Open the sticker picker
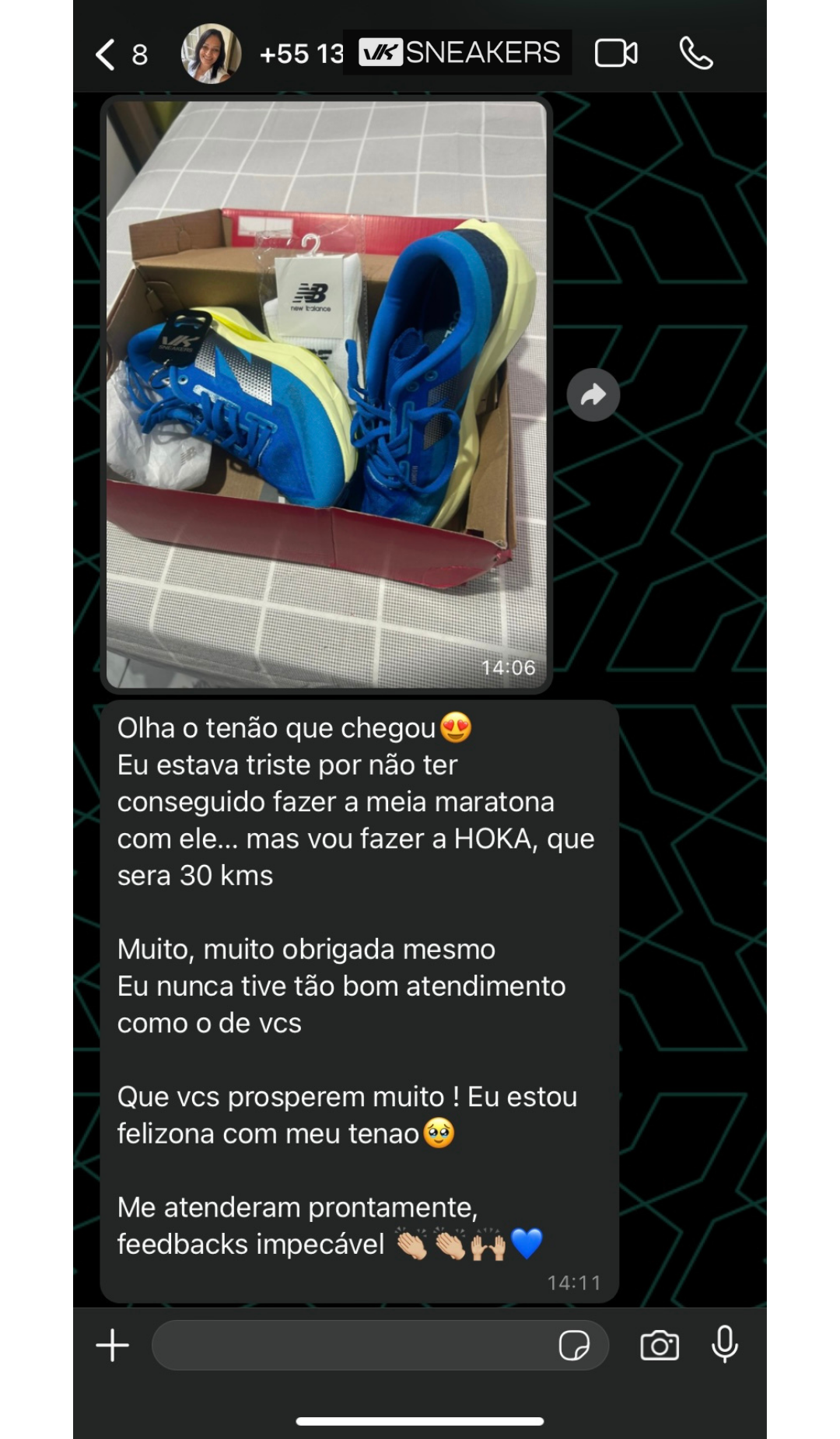The width and height of the screenshot is (840, 1439). pos(574,1345)
